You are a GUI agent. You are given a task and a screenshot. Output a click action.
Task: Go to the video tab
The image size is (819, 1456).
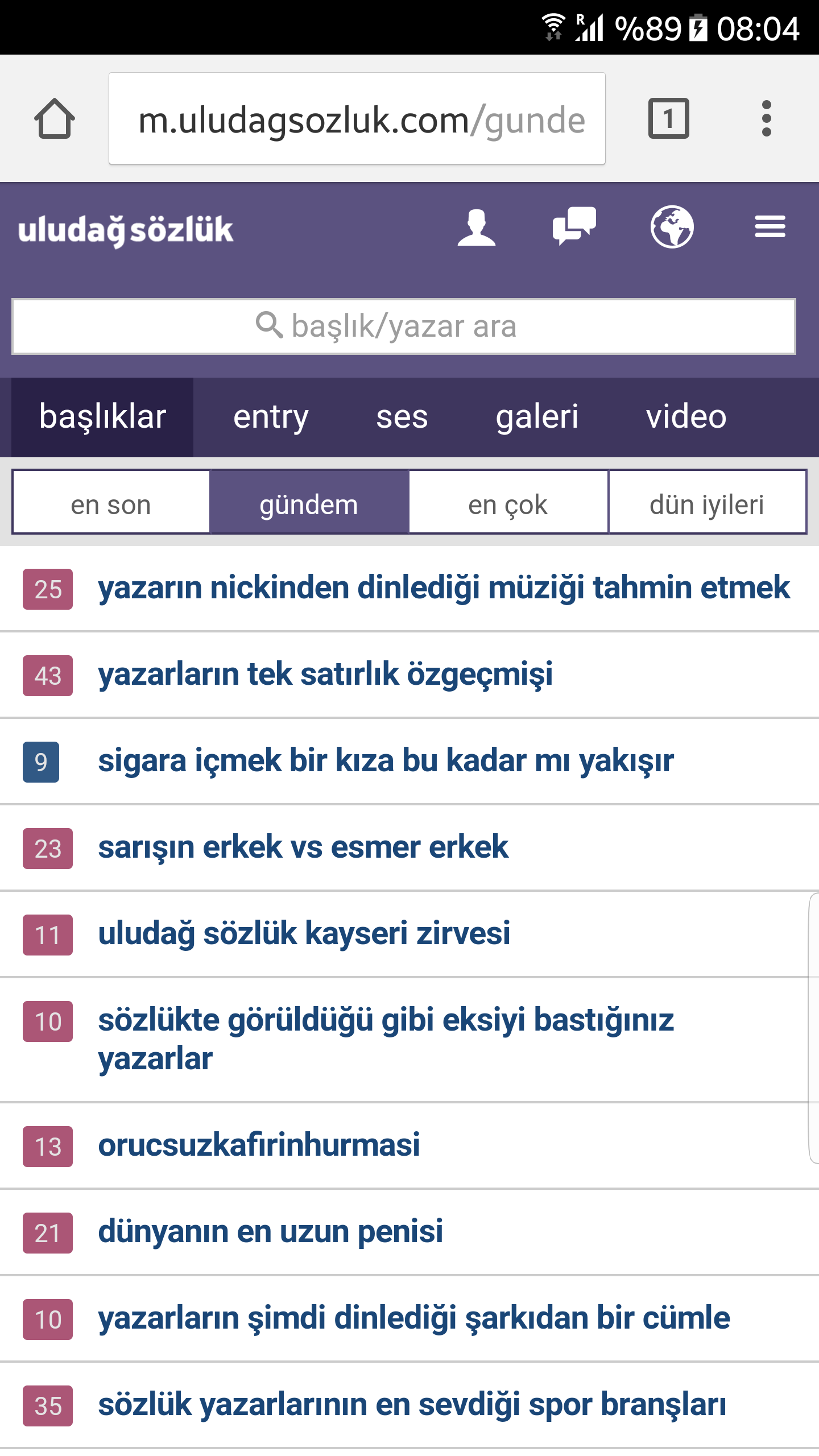pos(686,417)
